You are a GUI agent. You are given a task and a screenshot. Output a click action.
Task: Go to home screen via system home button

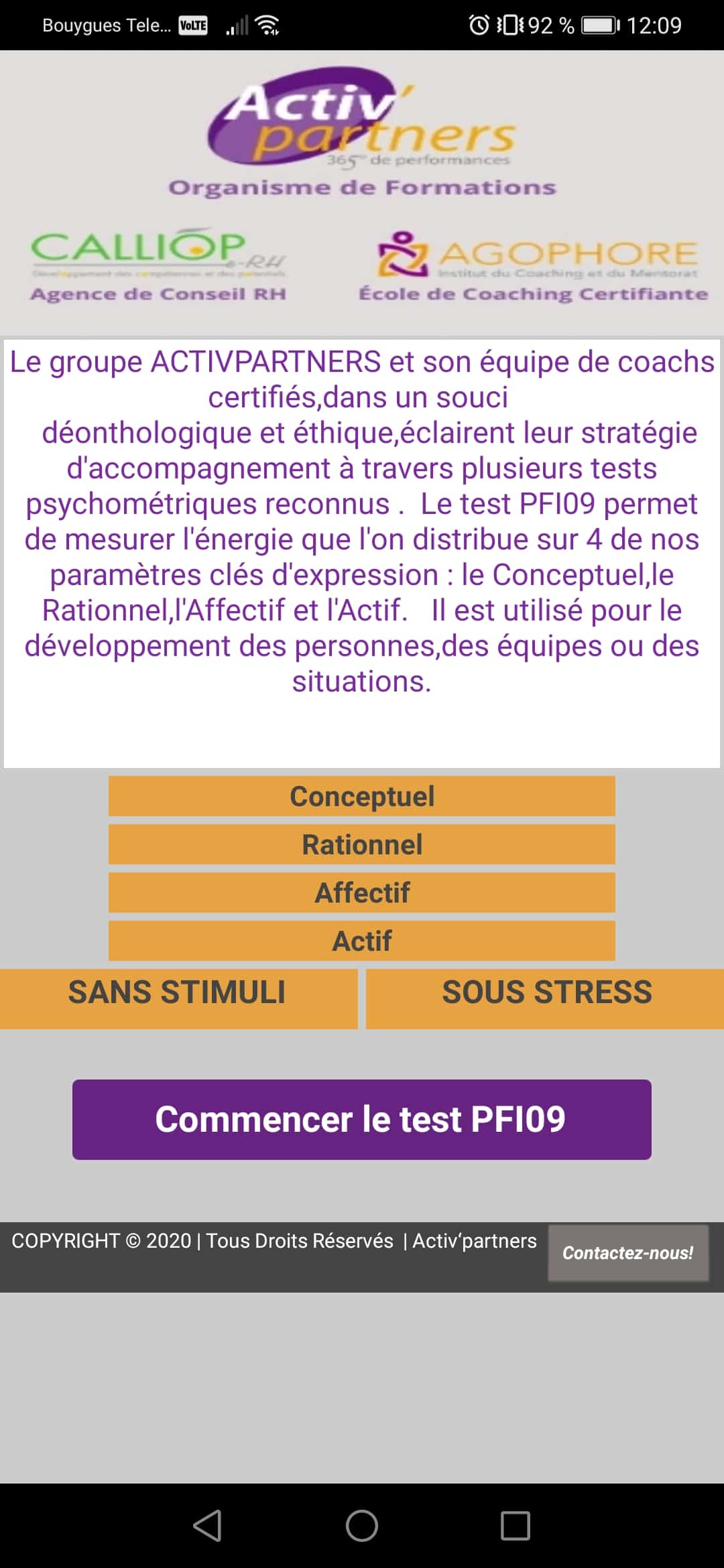(362, 1526)
